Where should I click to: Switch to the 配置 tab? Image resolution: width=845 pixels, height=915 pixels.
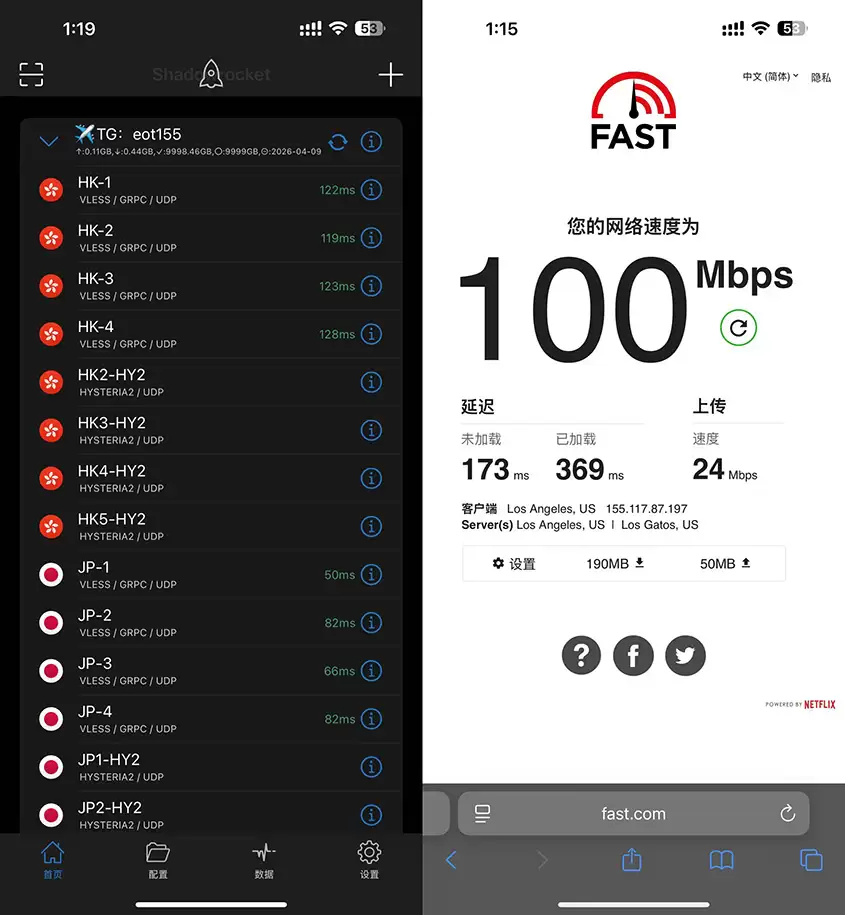(158, 859)
